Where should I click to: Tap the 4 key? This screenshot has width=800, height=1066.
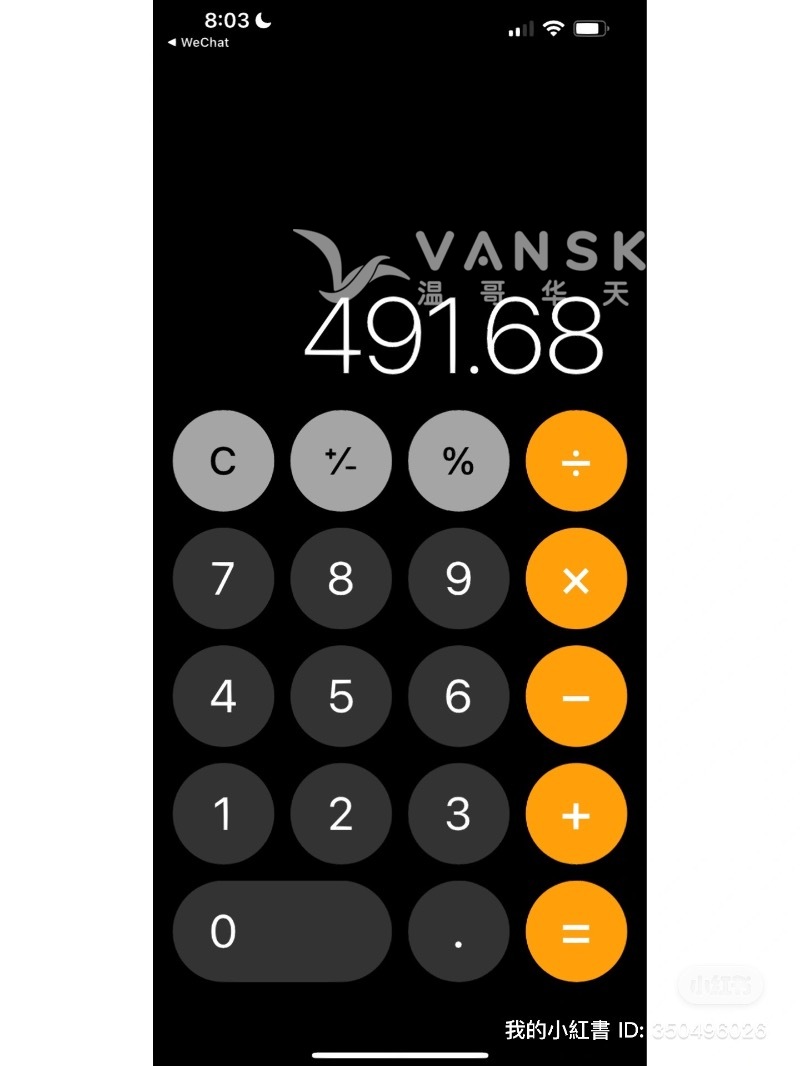tap(223, 697)
